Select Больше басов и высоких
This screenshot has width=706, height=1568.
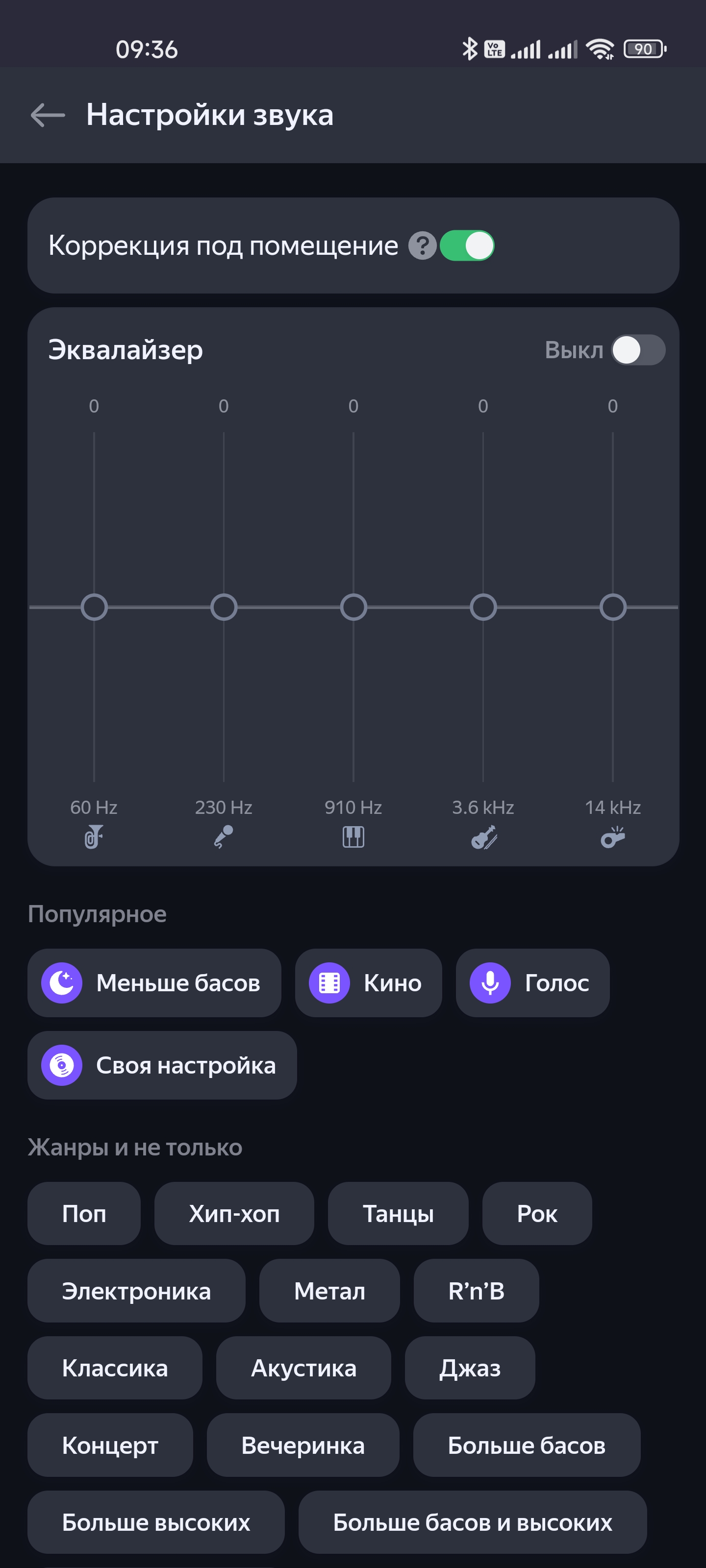pyautogui.click(x=472, y=1522)
